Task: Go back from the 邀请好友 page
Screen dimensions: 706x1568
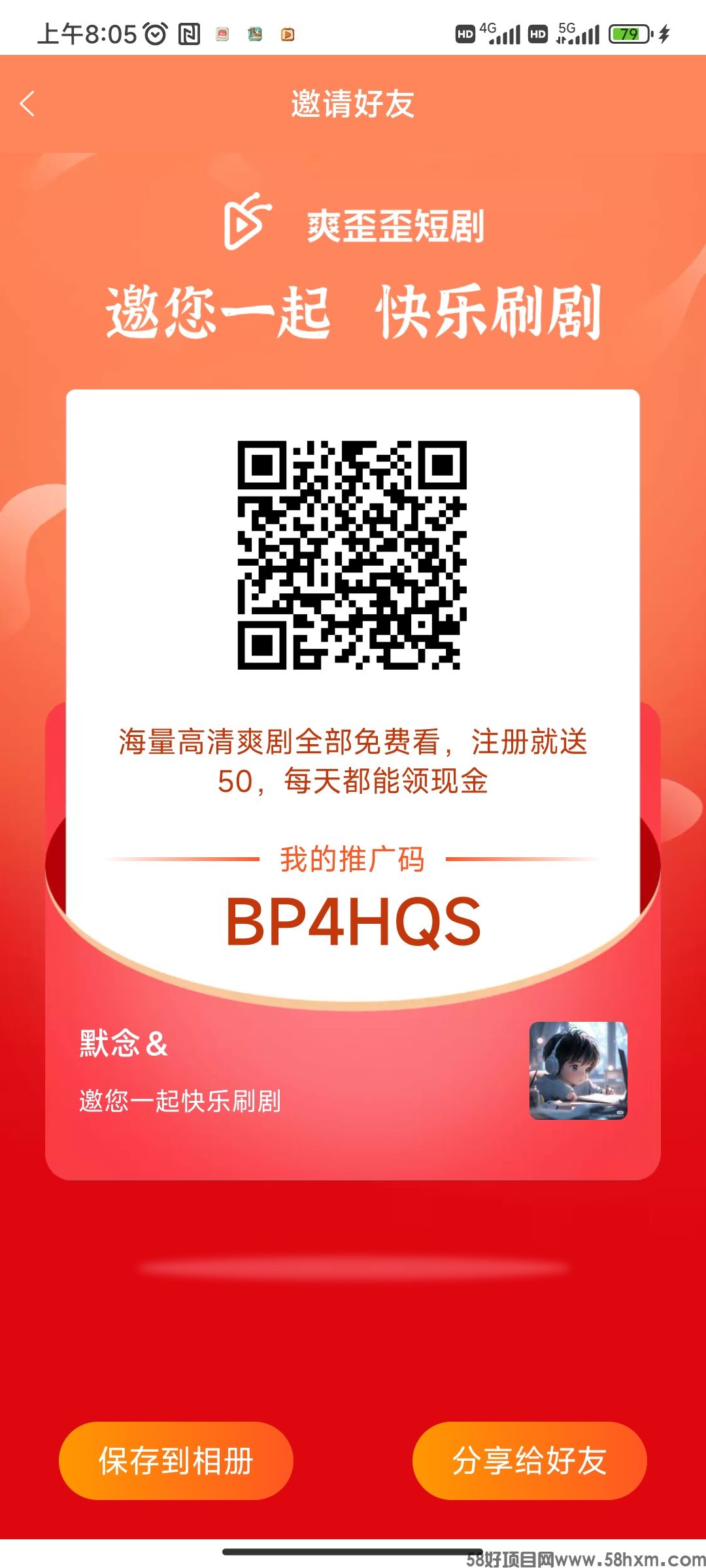Action: (27, 104)
